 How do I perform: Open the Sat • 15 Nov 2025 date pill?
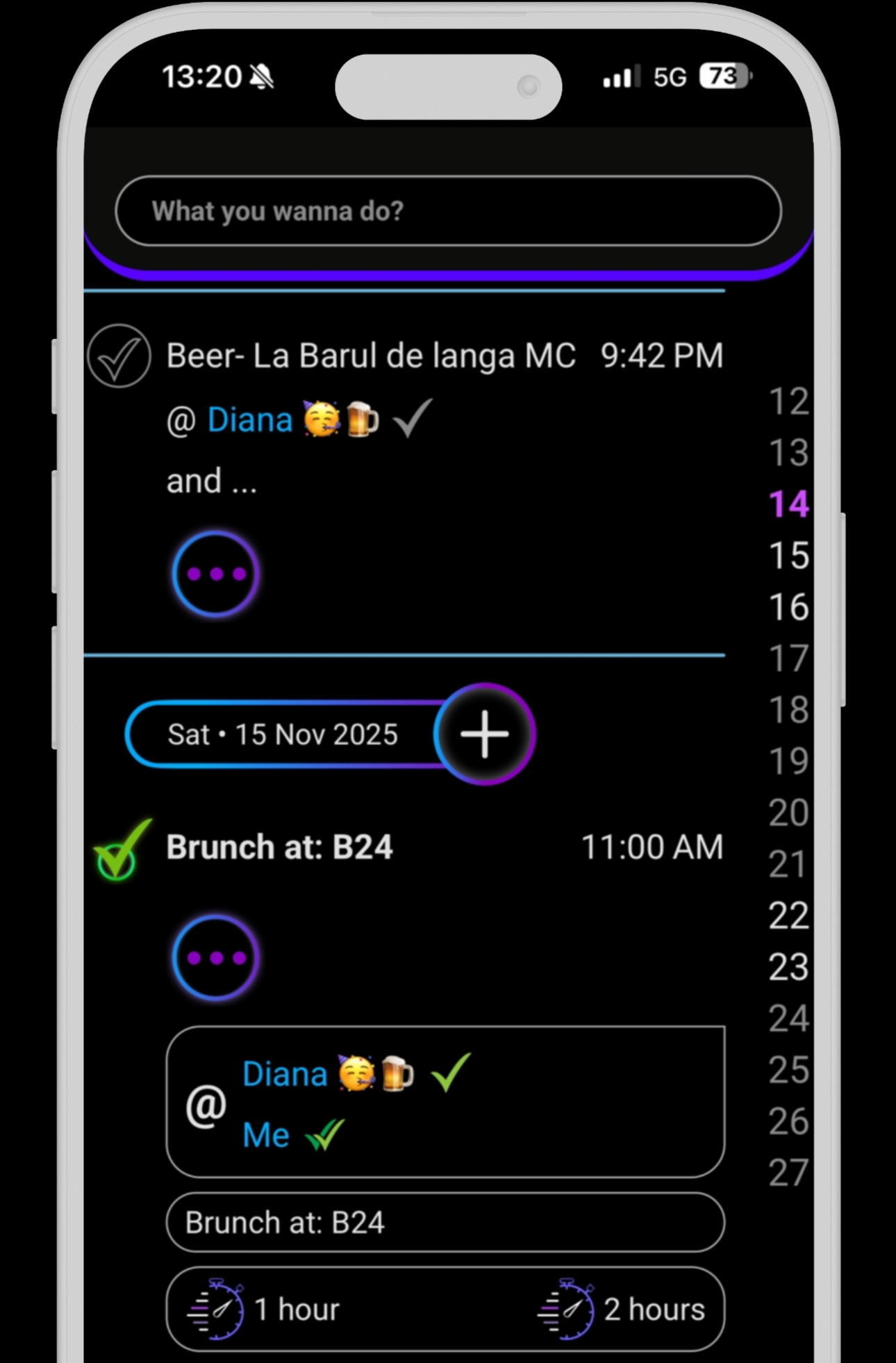(x=283, y=734)
